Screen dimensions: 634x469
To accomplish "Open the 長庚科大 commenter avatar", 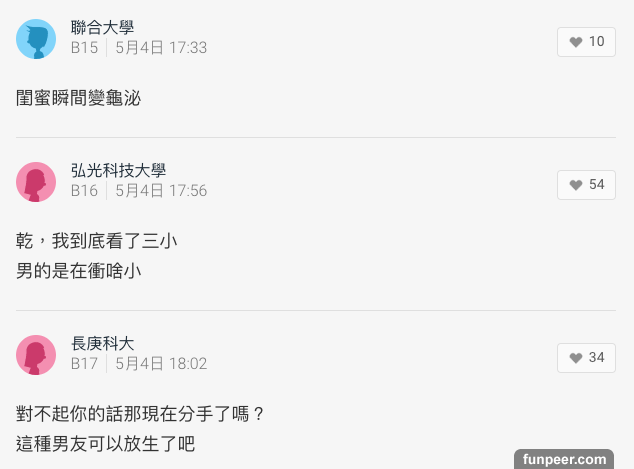I will [37, 355].
